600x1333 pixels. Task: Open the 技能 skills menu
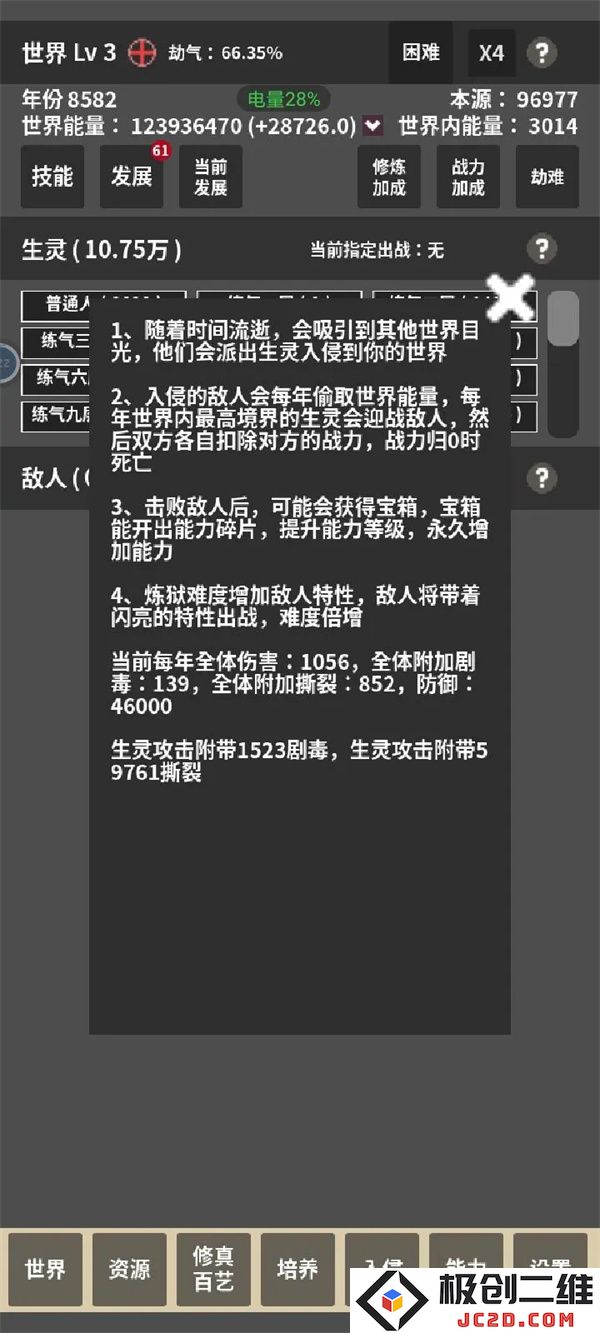coord(52,177)
